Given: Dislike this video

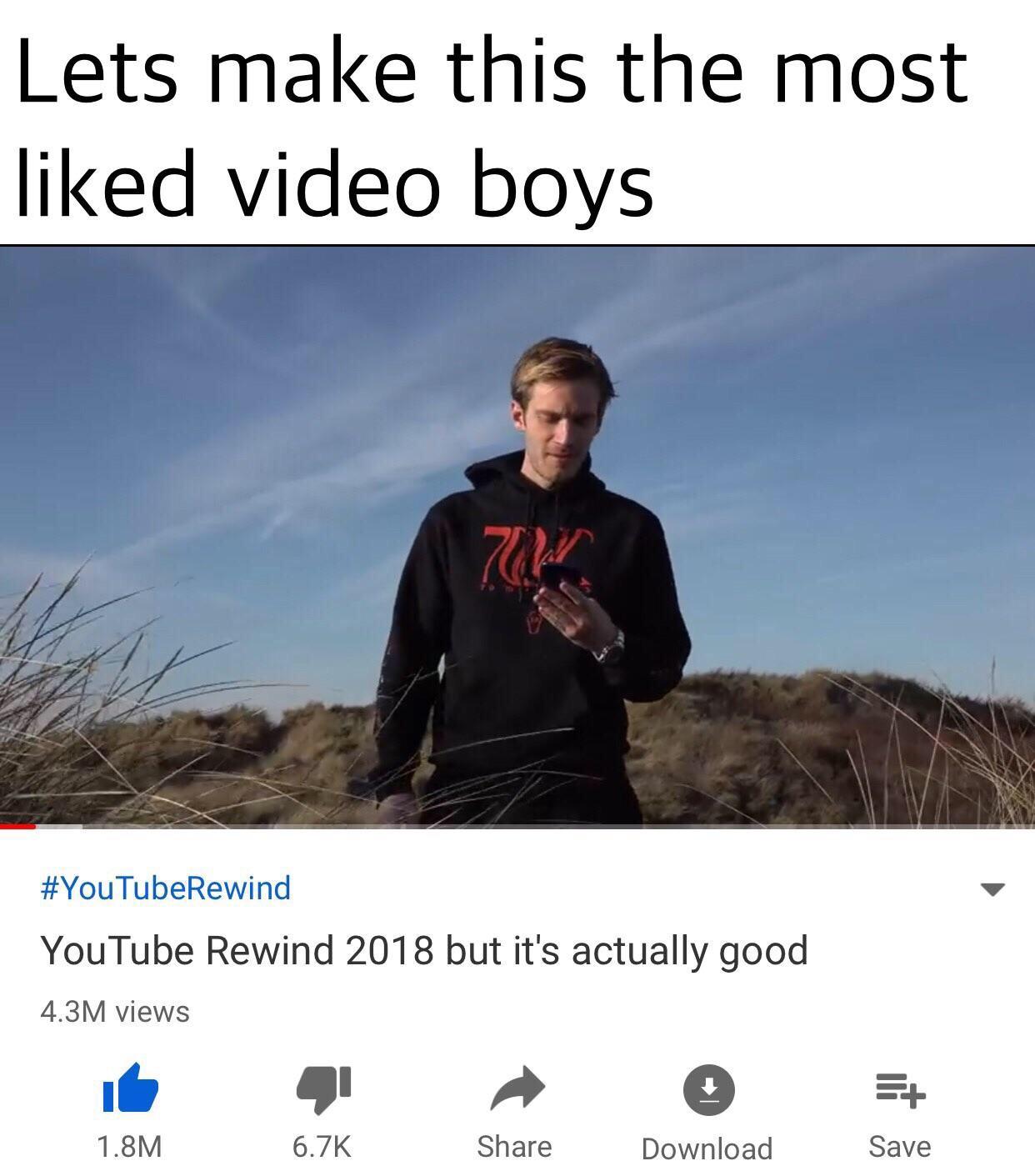Looking at the screenshot, I should pyautogui.click(x=322, y=1089).
